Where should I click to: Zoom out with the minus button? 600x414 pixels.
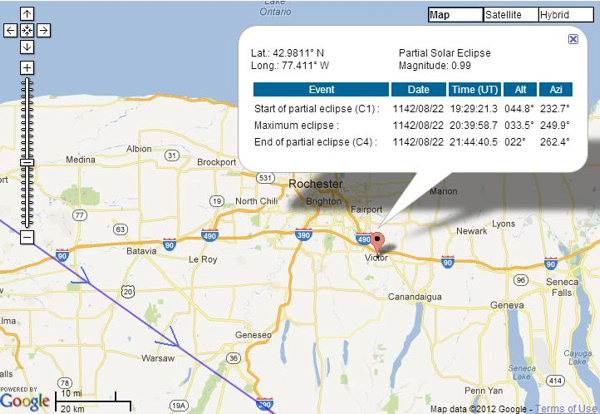pos(27,237)
